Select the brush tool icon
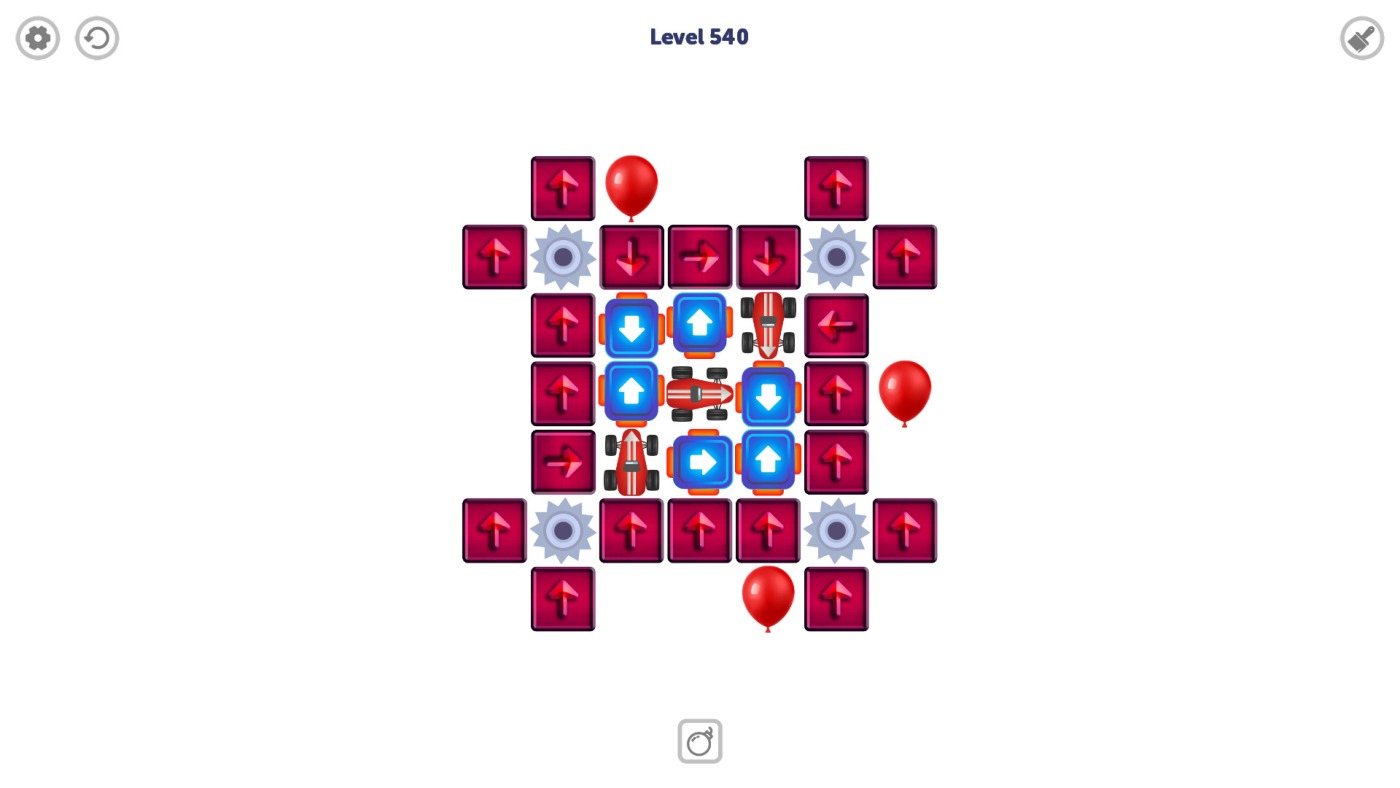This screenshot has width=1400, height=788. tap(1361, 38)
